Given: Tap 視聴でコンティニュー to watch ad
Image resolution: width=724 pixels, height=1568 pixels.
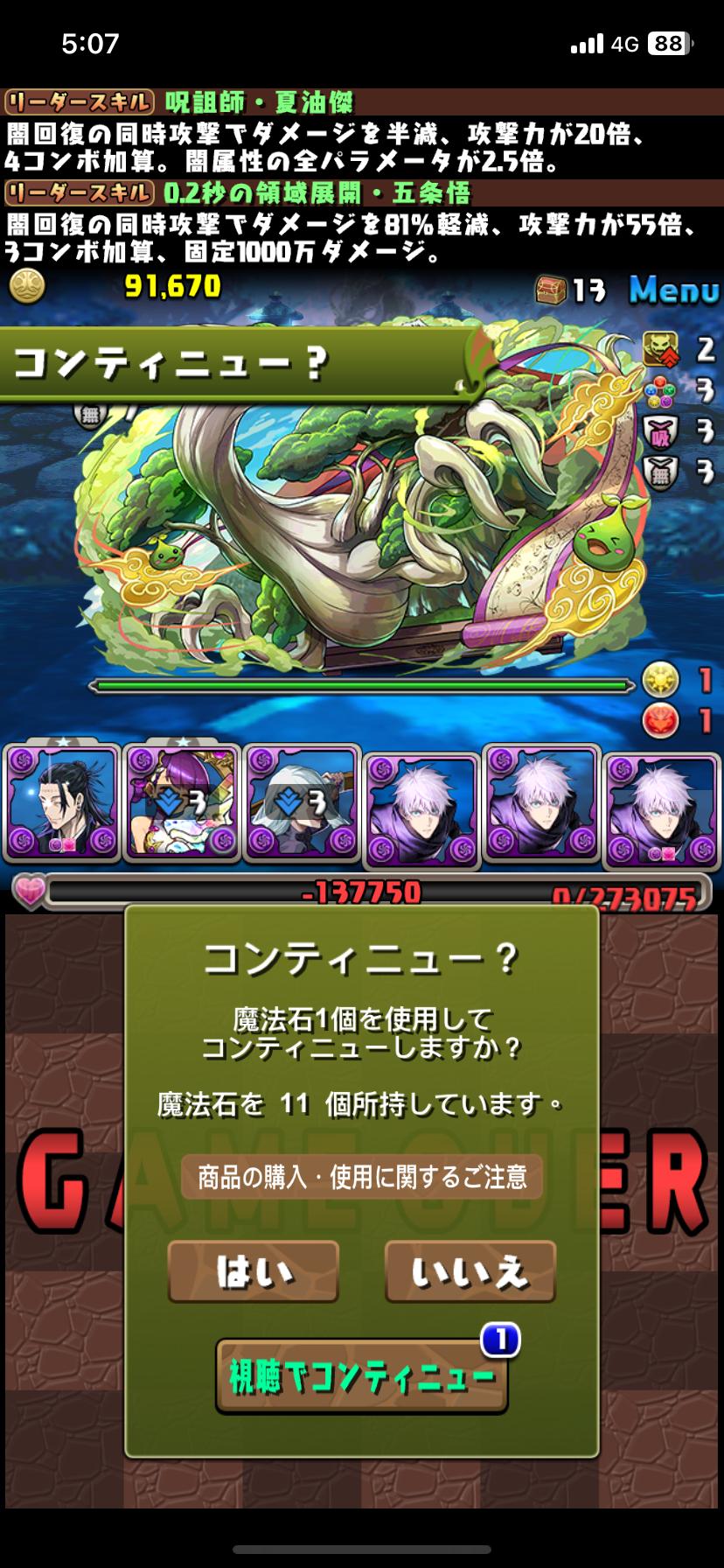Looking at the screenshot, I should coord(361,1375).
